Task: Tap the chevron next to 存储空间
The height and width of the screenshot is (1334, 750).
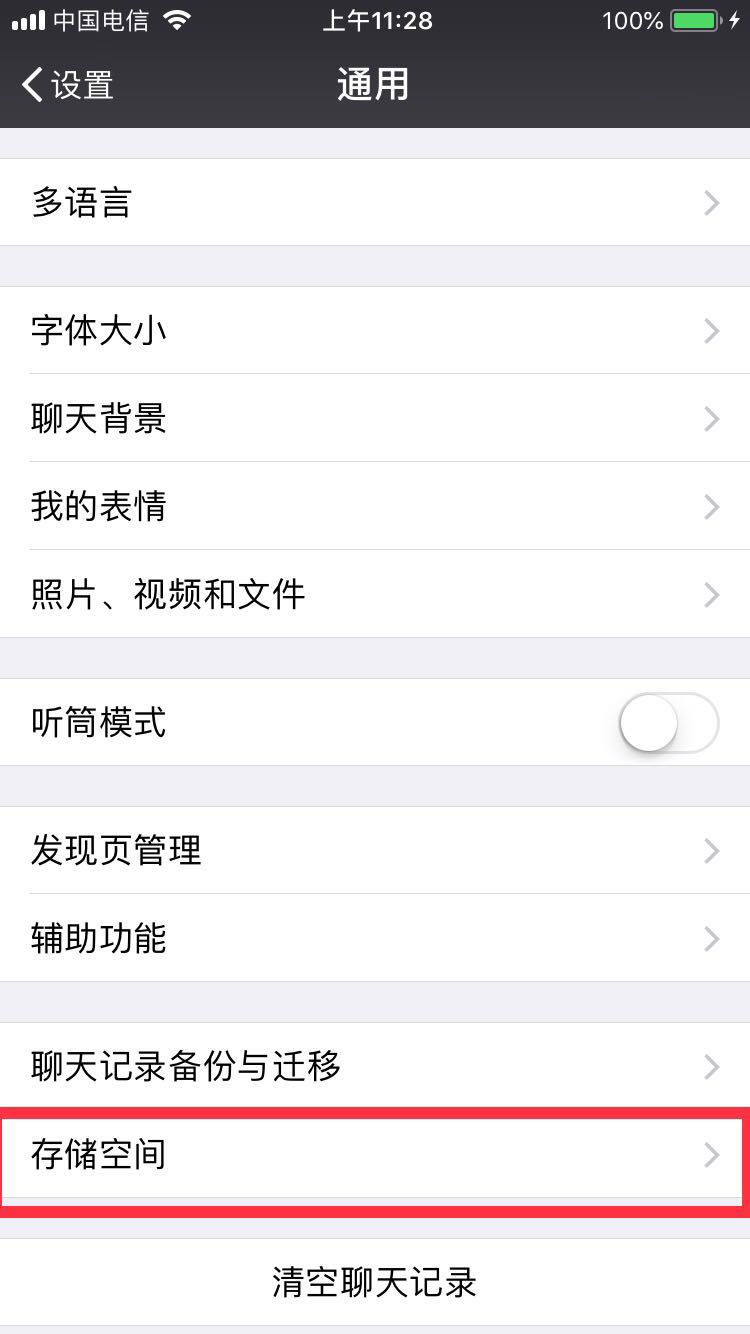Action: (x=711, y=1155)
